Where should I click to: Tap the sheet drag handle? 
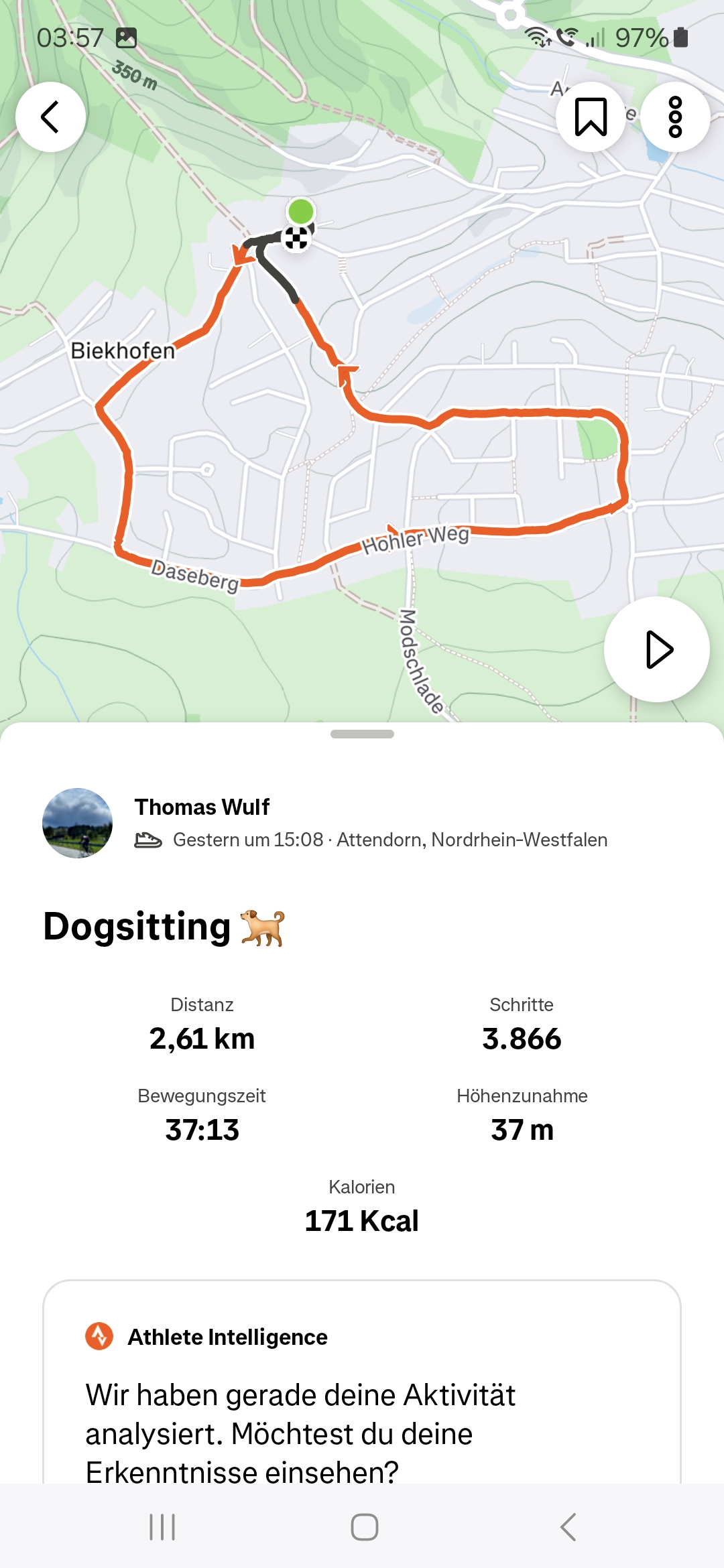362,734
